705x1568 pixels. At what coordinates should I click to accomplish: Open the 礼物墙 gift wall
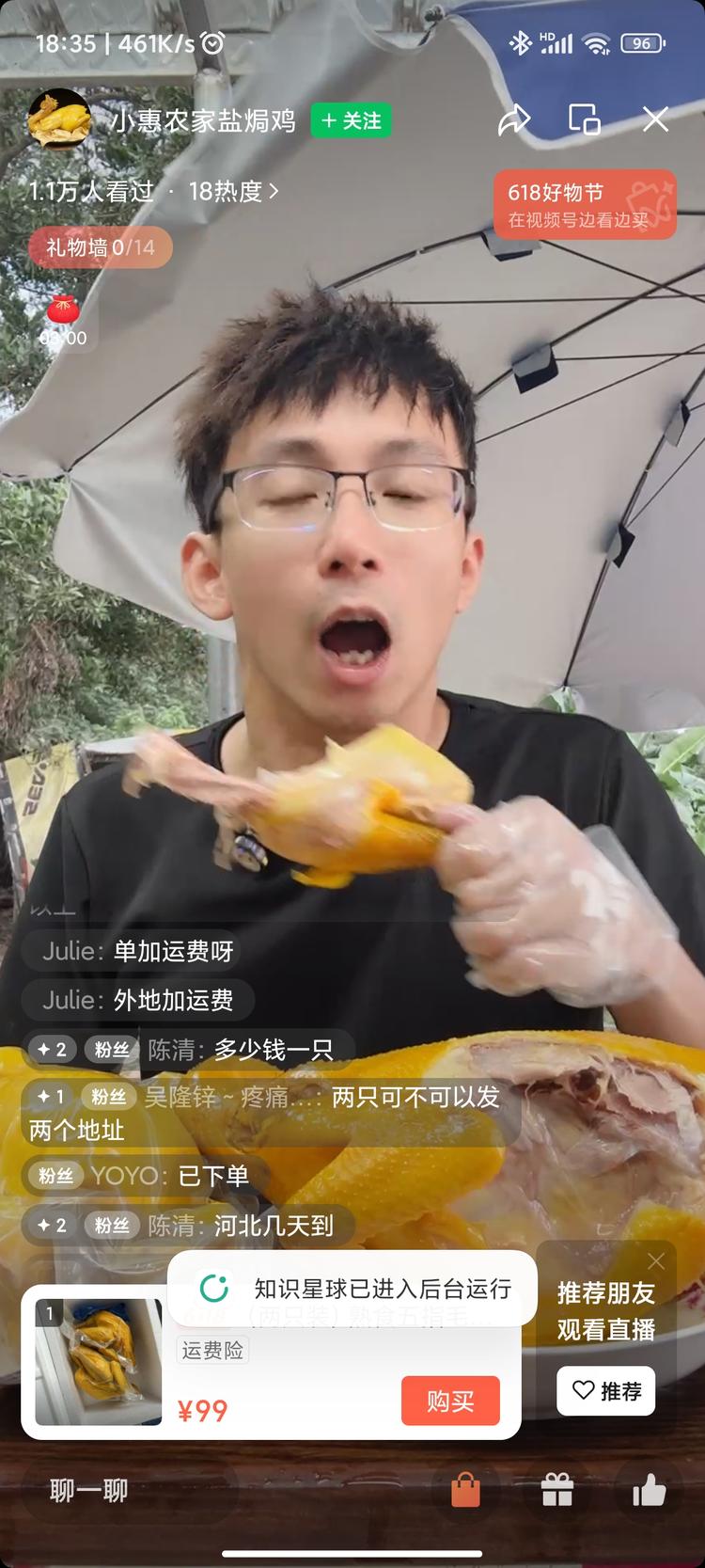[100, 247]
